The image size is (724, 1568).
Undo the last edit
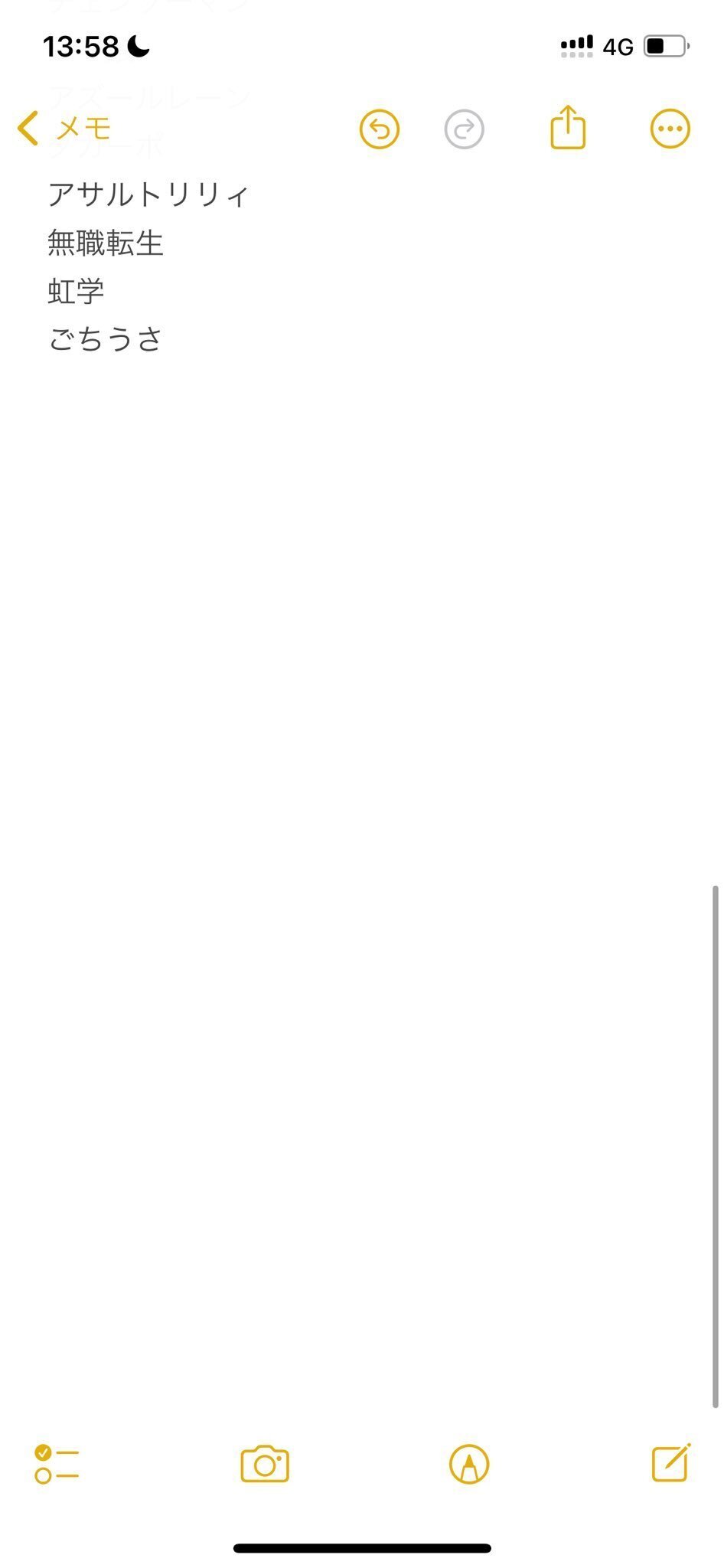point(380,129)
